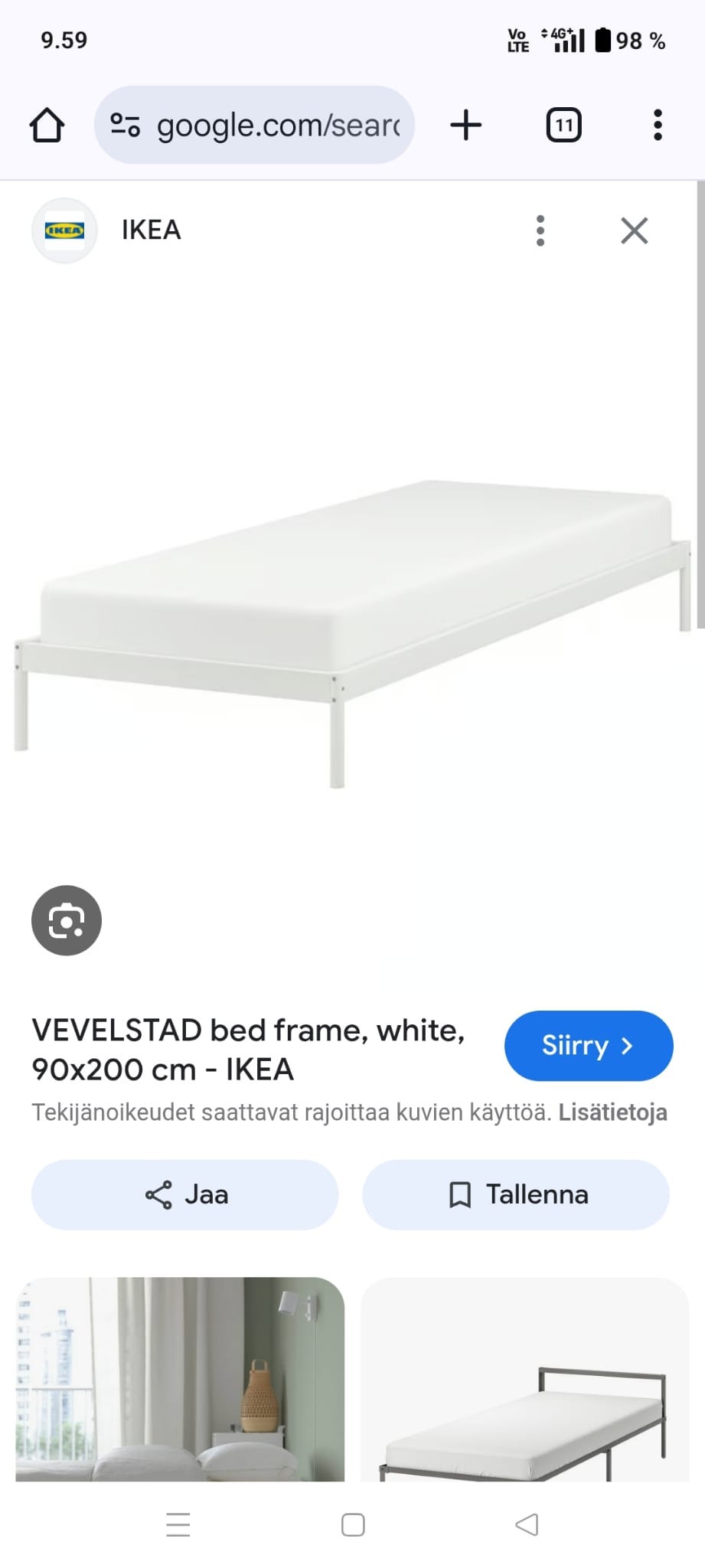This screenshot has height=1568, width=705.
Task: Open Google Lens search on this image
Action: [x=66, y=920]
